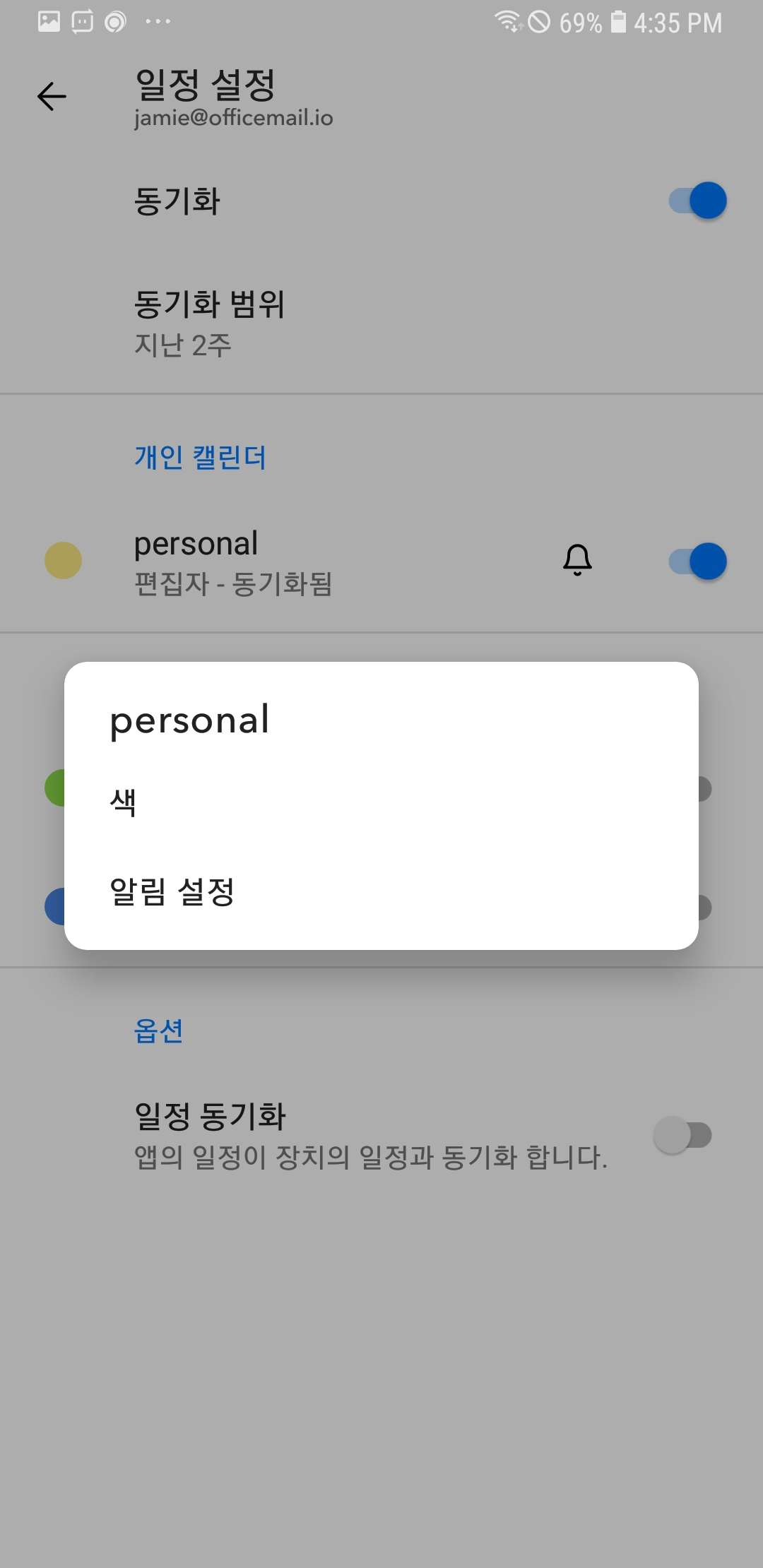The width and height of the screenshot is (763, 1568).
Task: Enable 일정 동기화 switch
Action: [682, 1136]
